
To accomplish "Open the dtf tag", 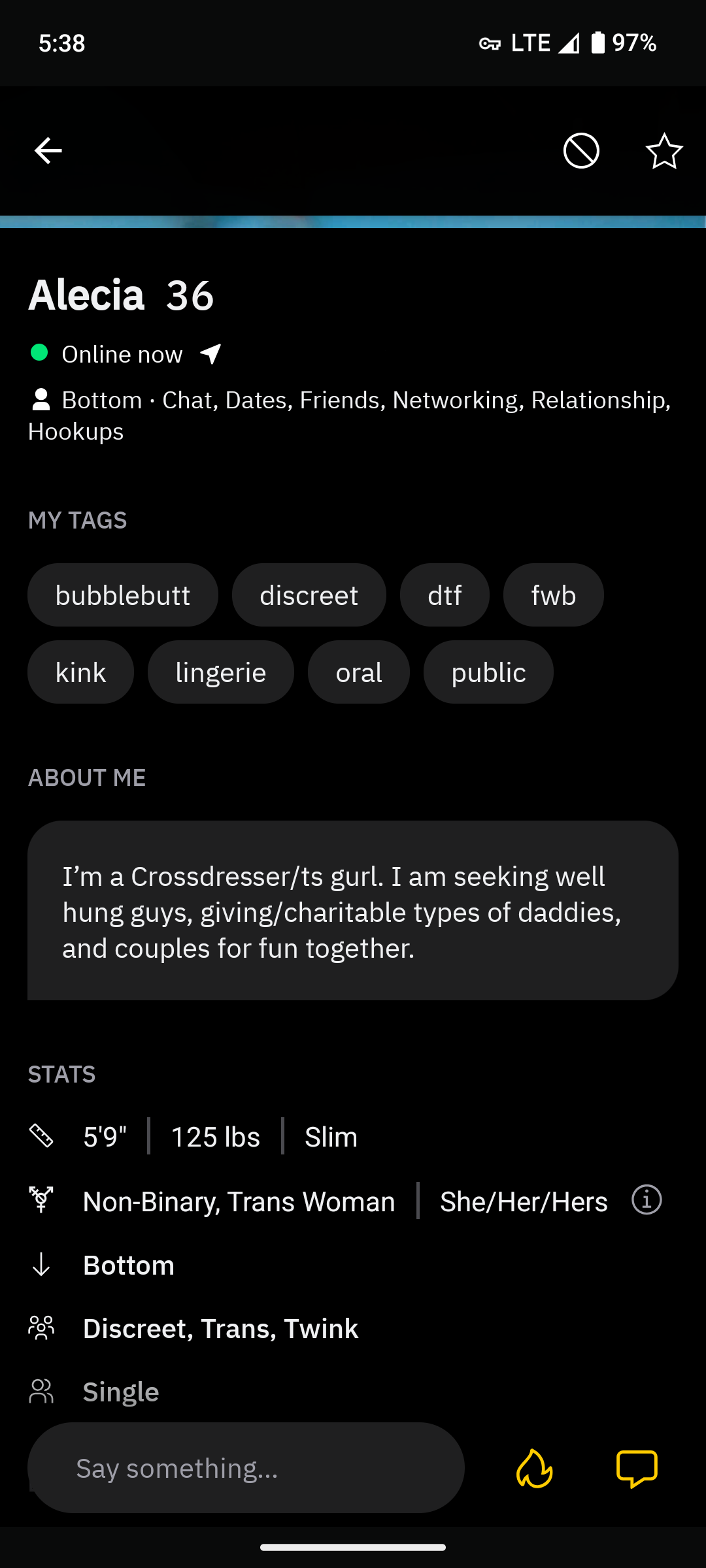I will click(445, 595).
